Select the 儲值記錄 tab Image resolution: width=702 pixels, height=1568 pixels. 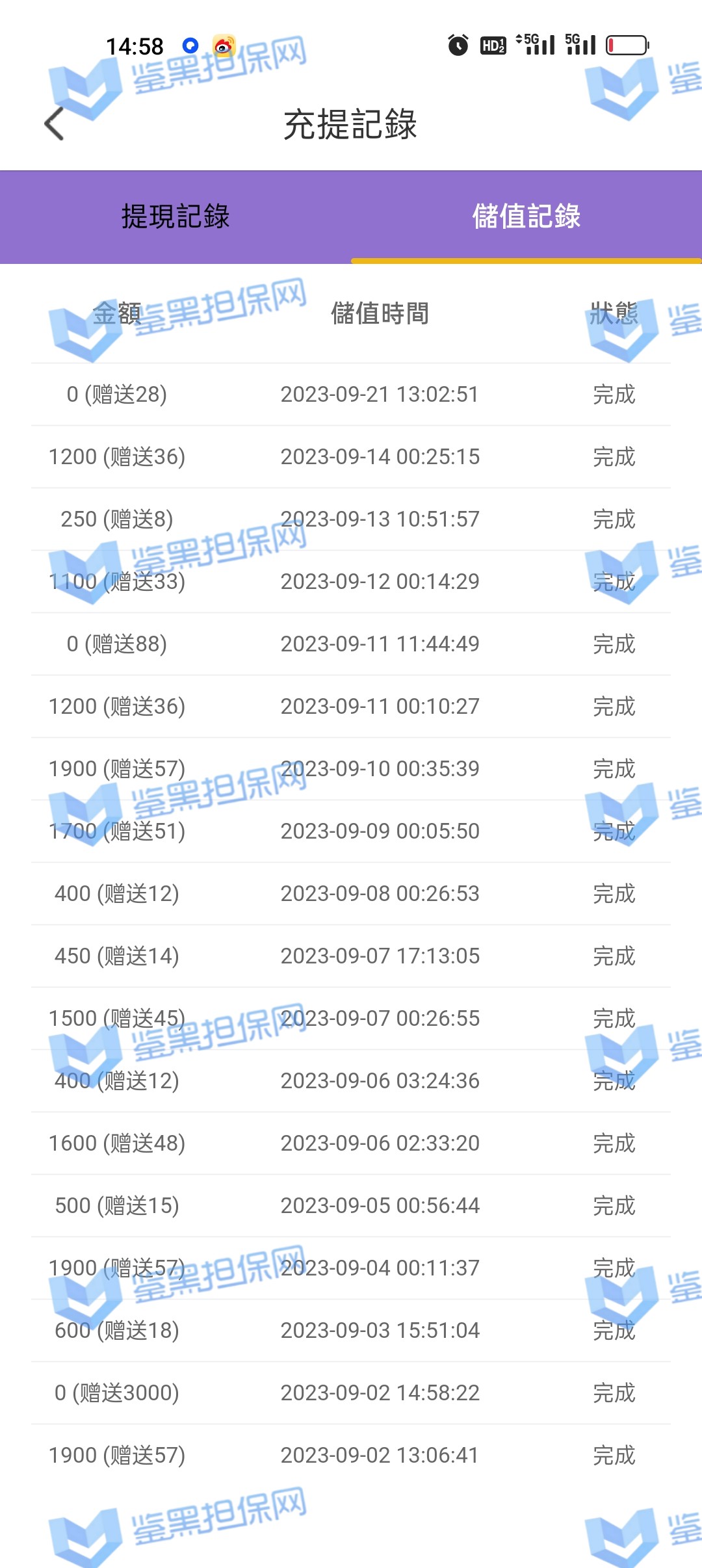[526, 216]
